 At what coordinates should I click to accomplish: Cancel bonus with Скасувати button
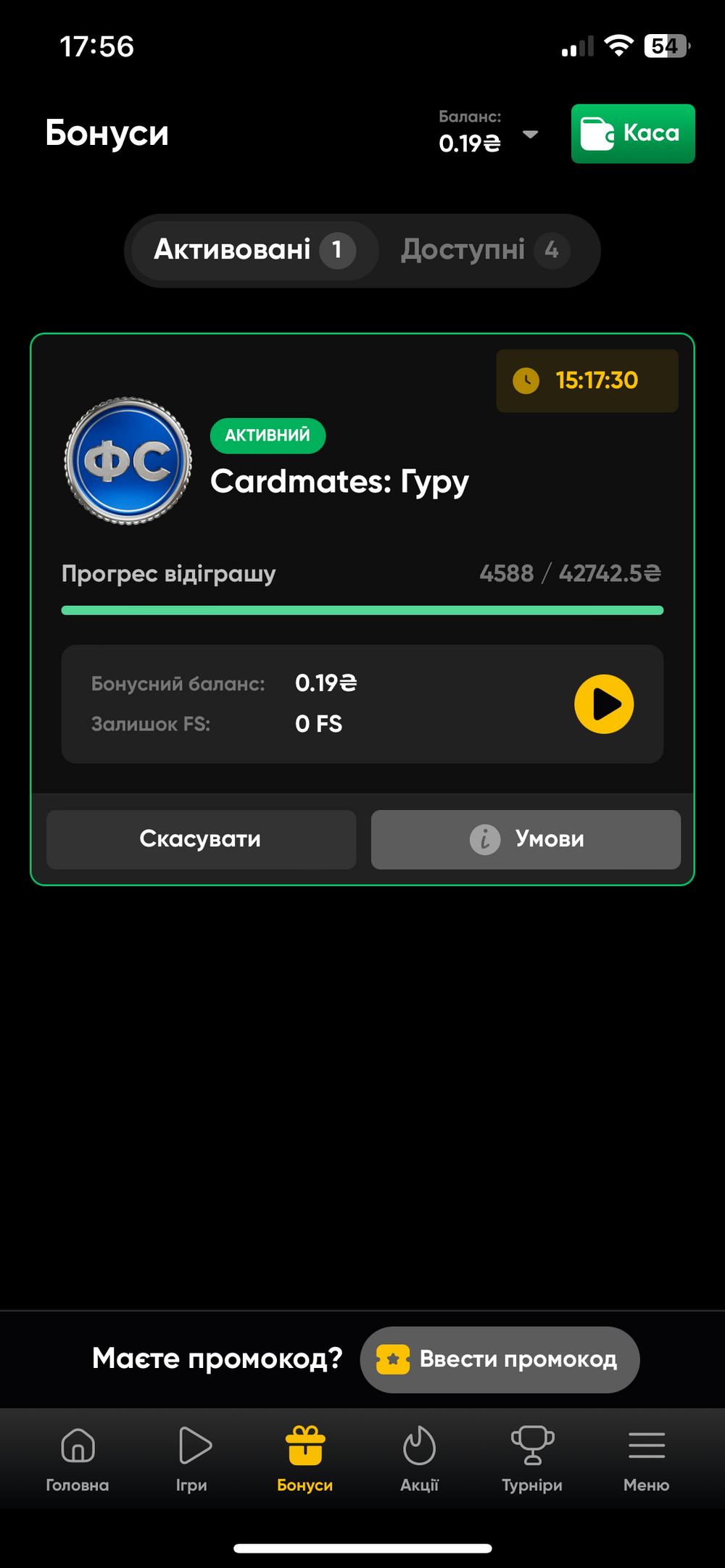[201, 839]
